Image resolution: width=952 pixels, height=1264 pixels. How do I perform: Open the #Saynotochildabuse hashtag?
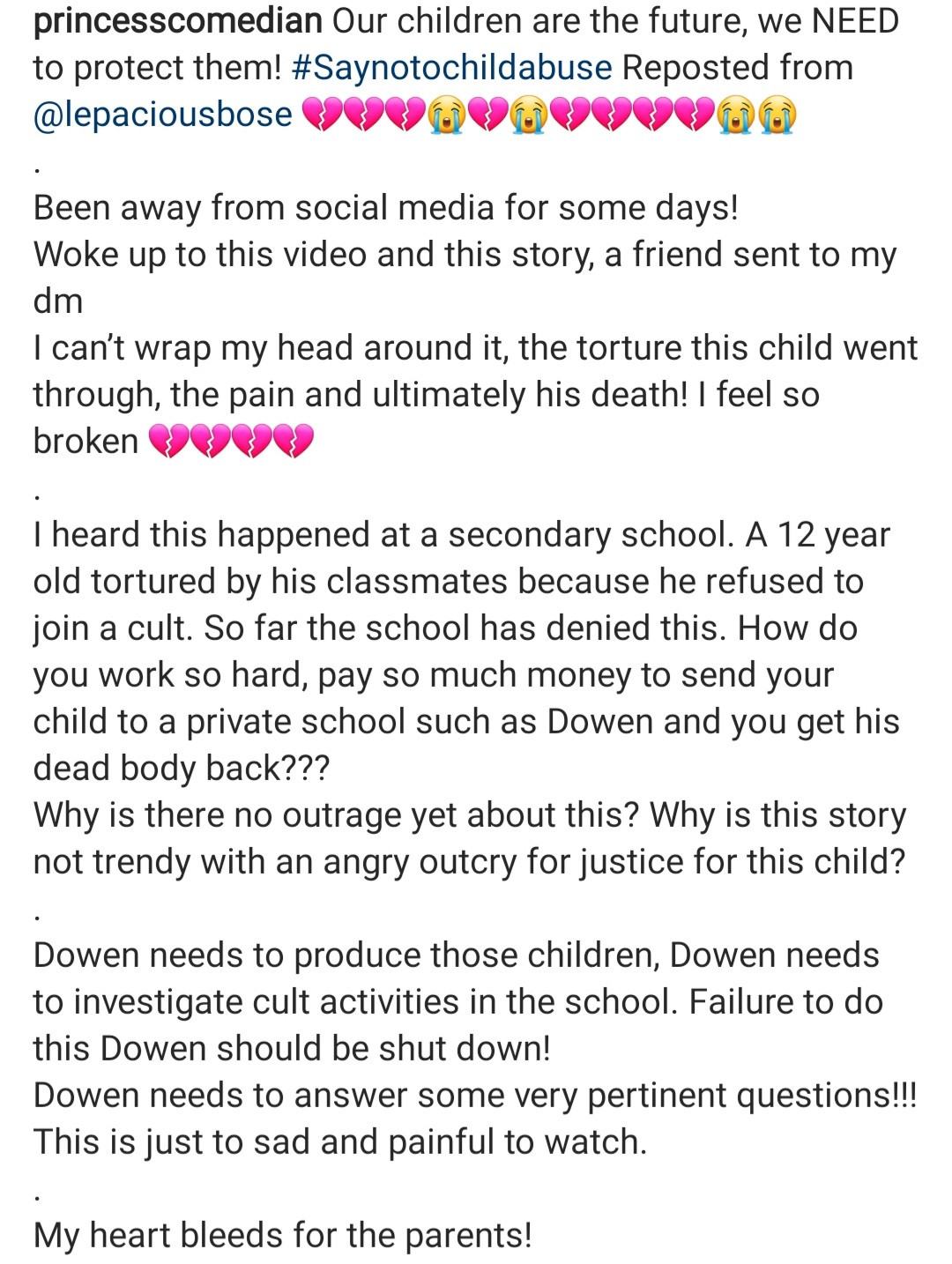tap(450, 68)
